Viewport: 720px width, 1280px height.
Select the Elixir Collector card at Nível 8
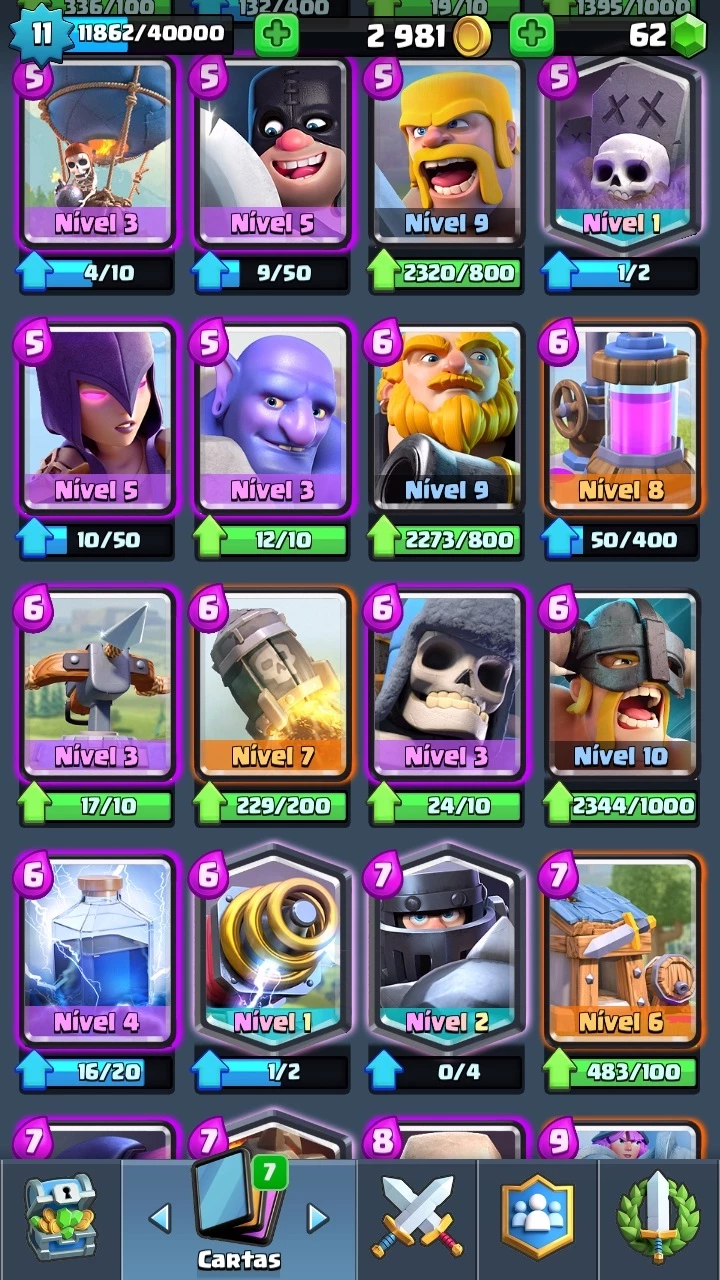[x=623, y=418]
